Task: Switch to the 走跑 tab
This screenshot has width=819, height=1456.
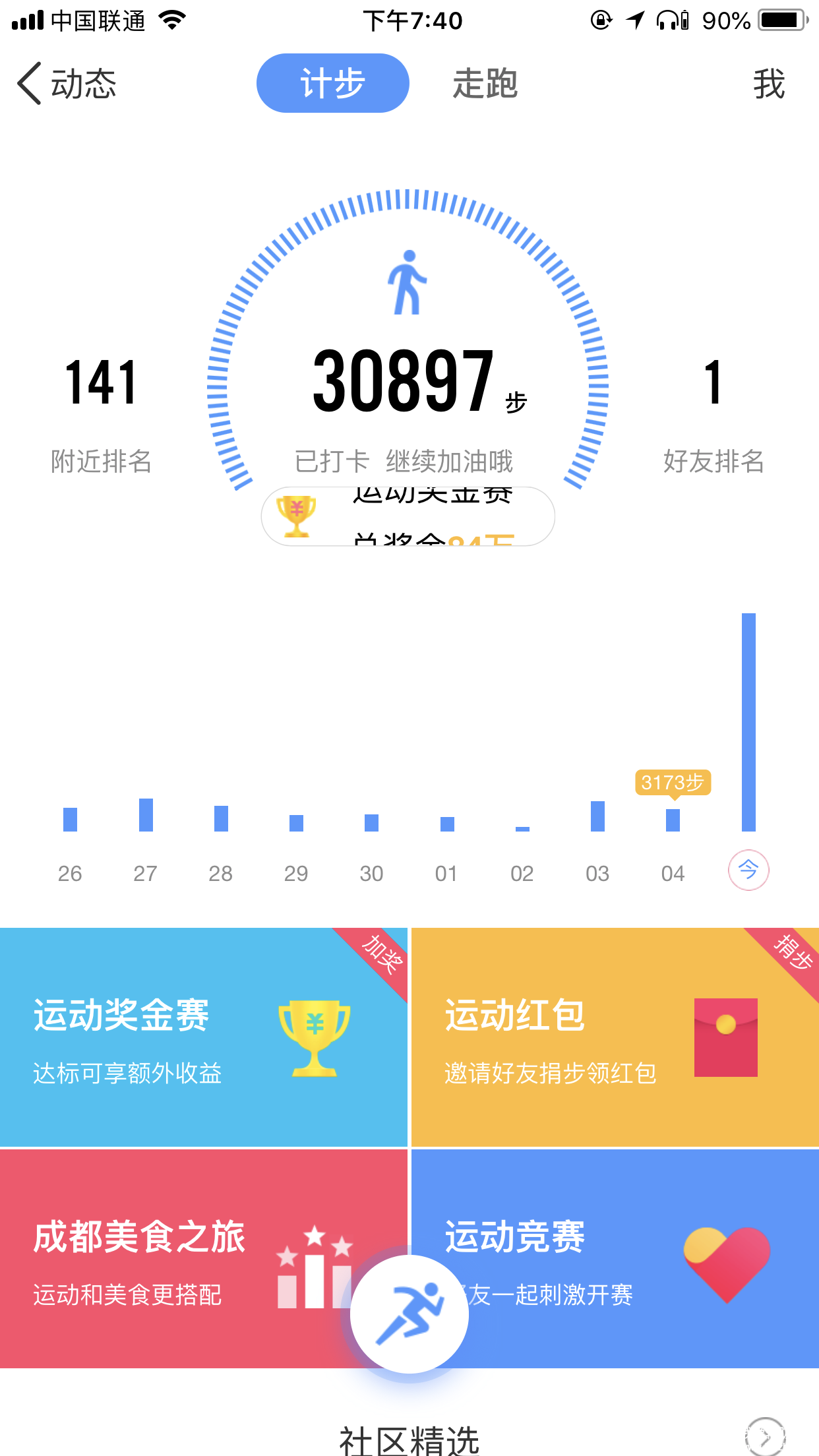Action: pos(485,84)
